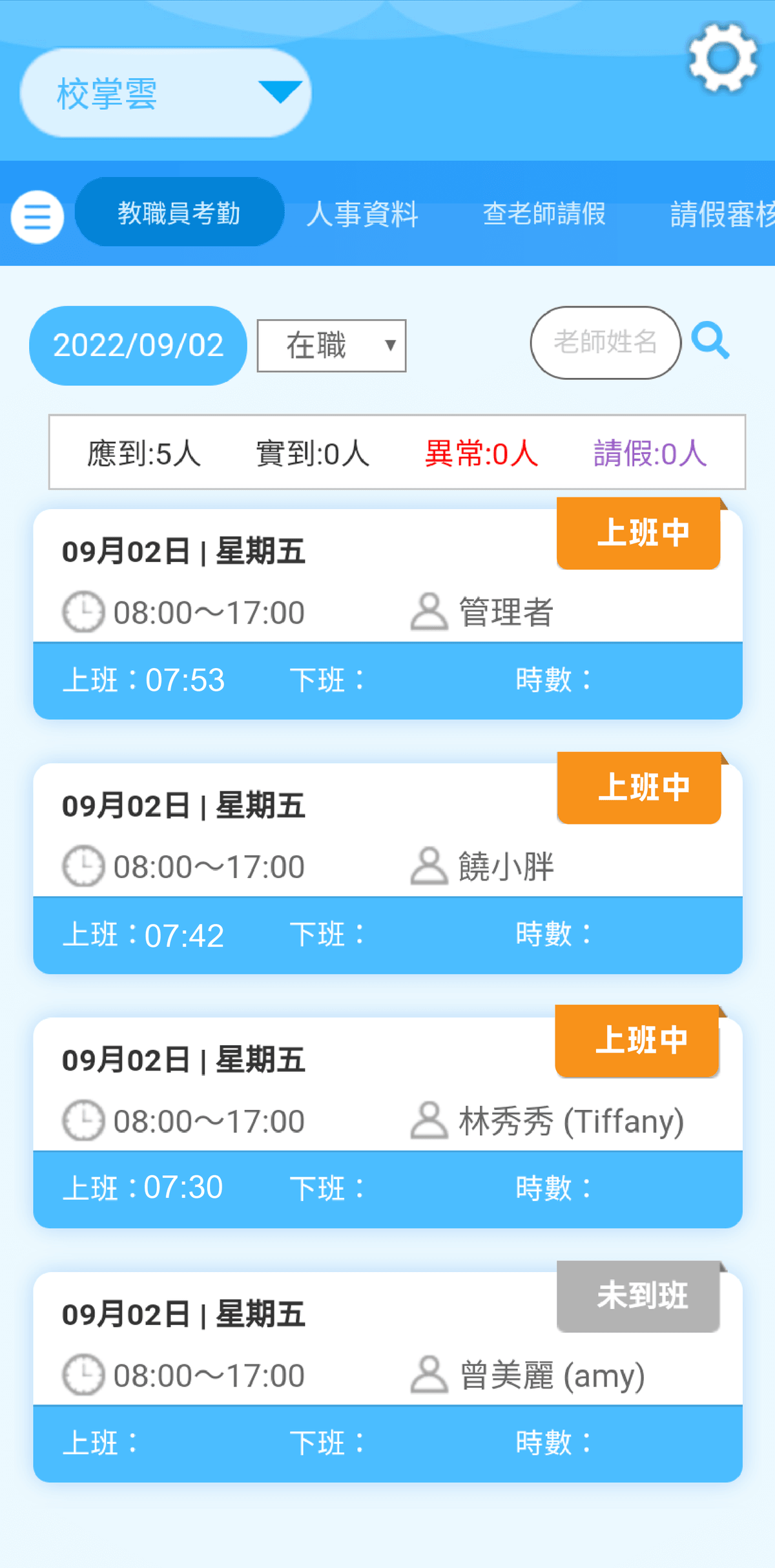View 林秀秀 (Tiffany) attendance card
The height and width of the screenshot is (1568, 775).
coord(387,1123)
